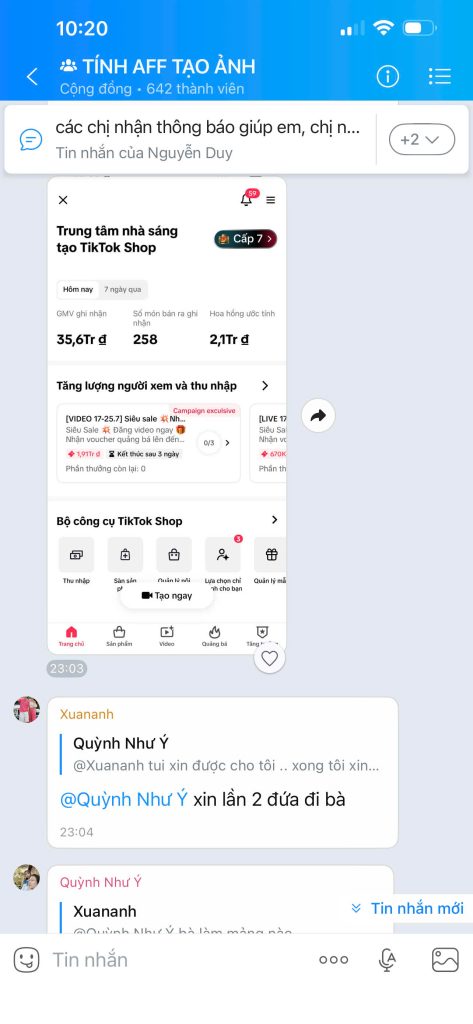Open the shared TikTok Shop screenshot
This screenshot has width=473, height=1024.
pyautogui.click(x=167, y=415)
